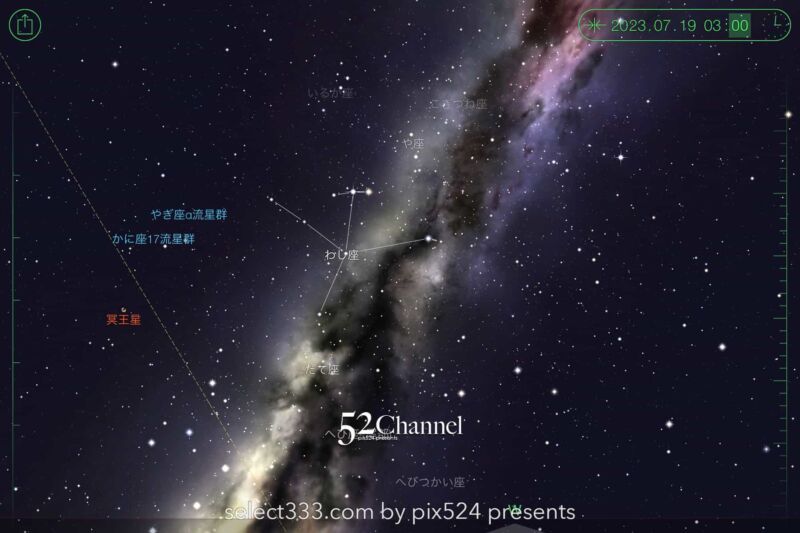Select the わし座 constellation label
The image size is (800, 533).
coord(340,256)
